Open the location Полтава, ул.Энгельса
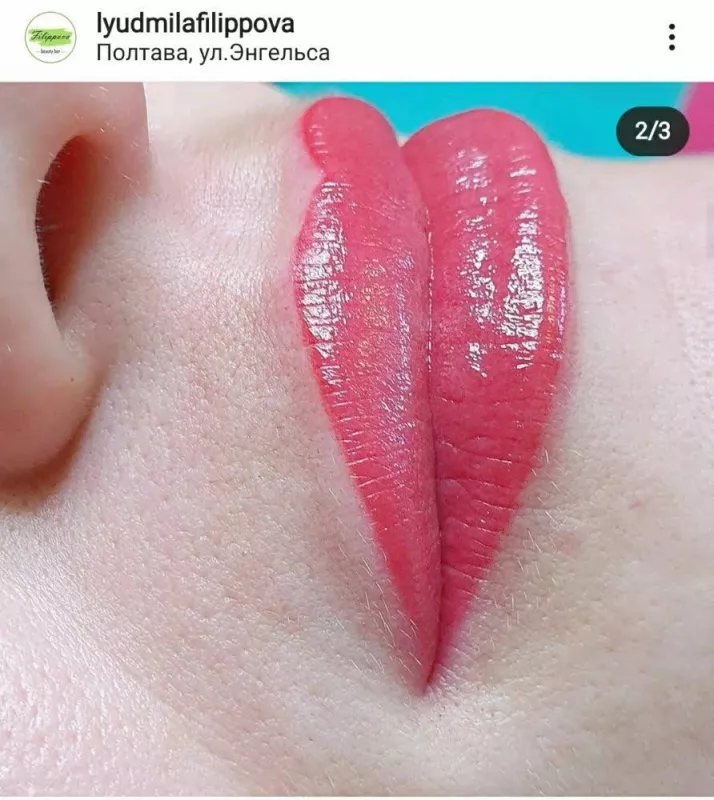 tap(213, 52)
